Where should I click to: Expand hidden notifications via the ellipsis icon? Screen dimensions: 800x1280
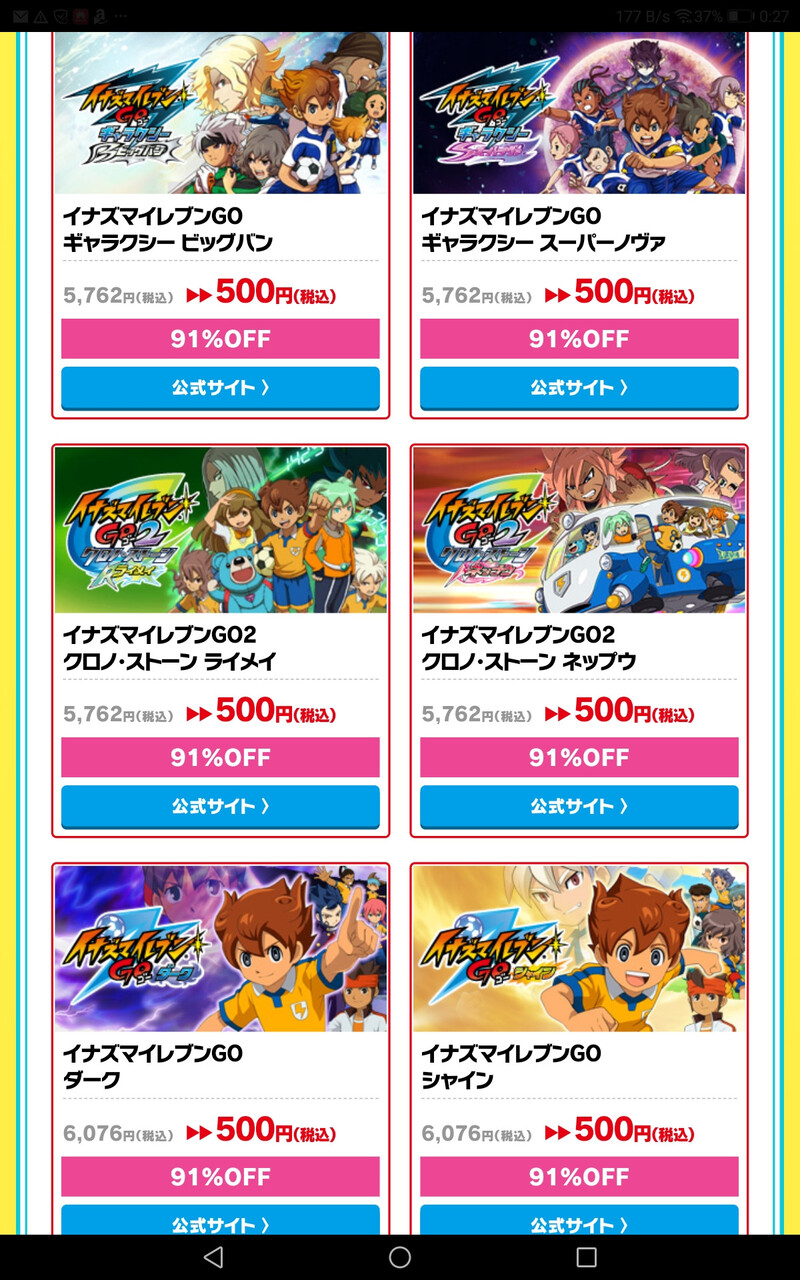(120, 14)
